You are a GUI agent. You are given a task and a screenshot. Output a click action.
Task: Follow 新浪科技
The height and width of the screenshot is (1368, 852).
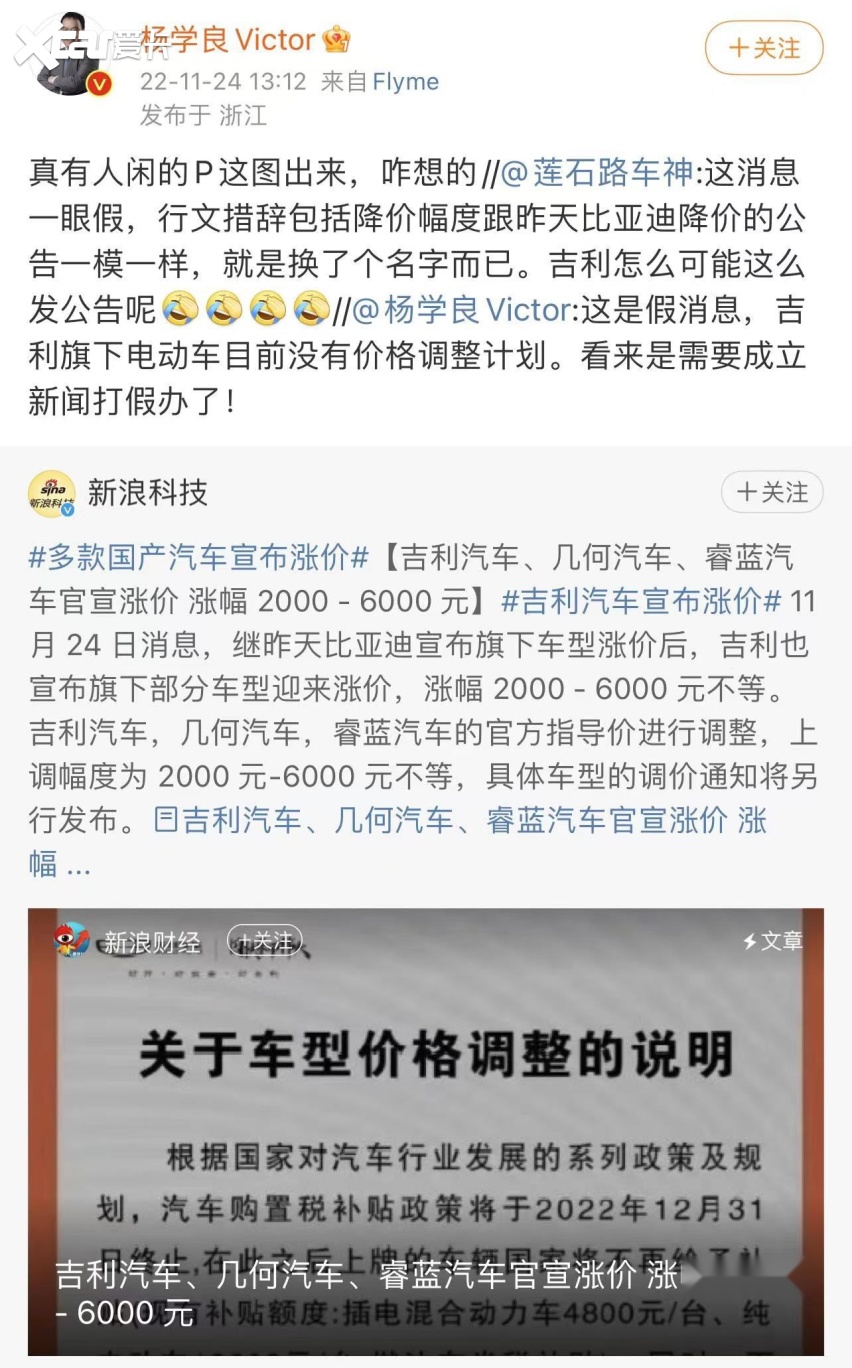(771, 492)
